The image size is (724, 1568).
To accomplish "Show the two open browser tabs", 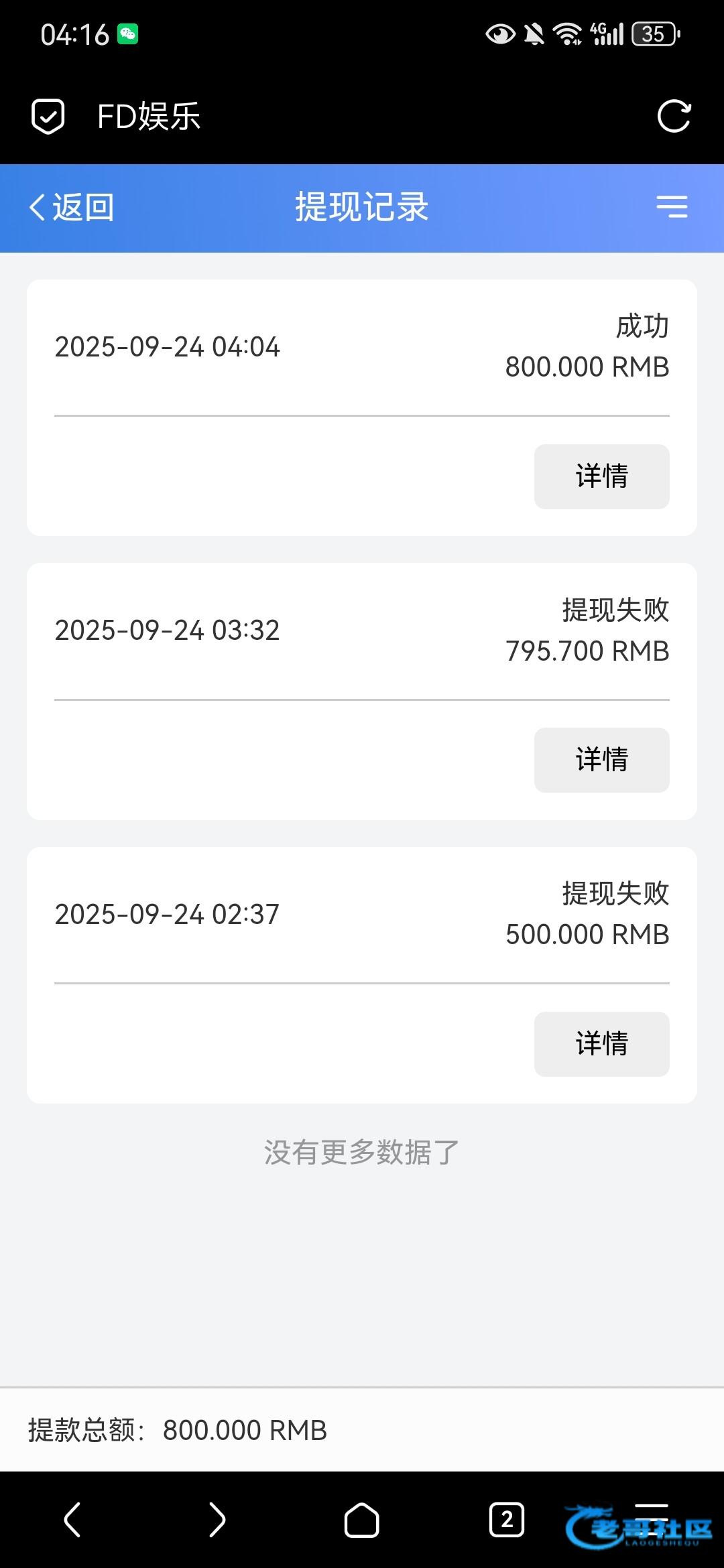I will 507,1519.
